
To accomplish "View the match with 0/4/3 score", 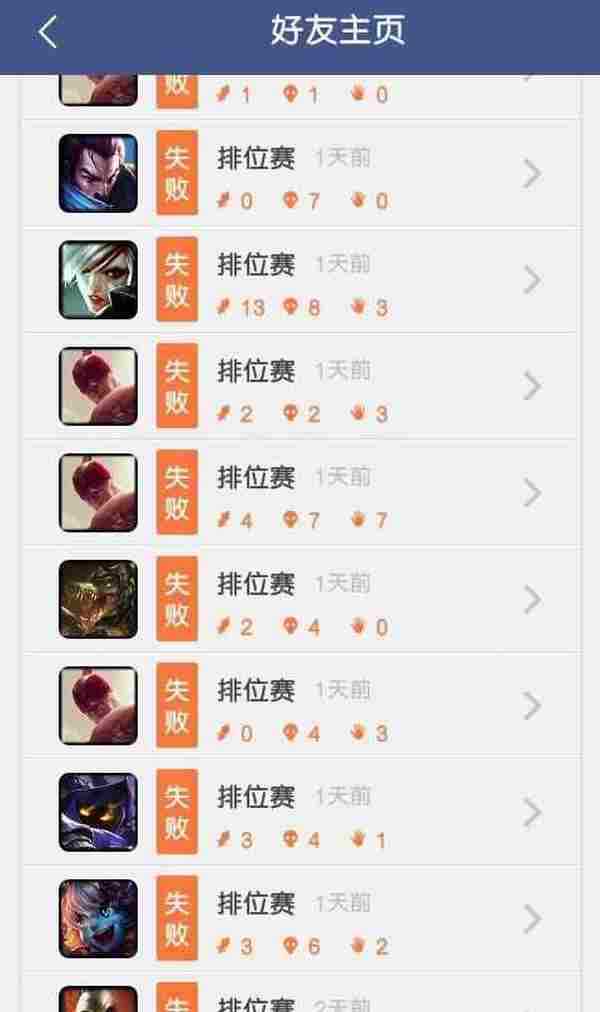I will tap(300, 706).
